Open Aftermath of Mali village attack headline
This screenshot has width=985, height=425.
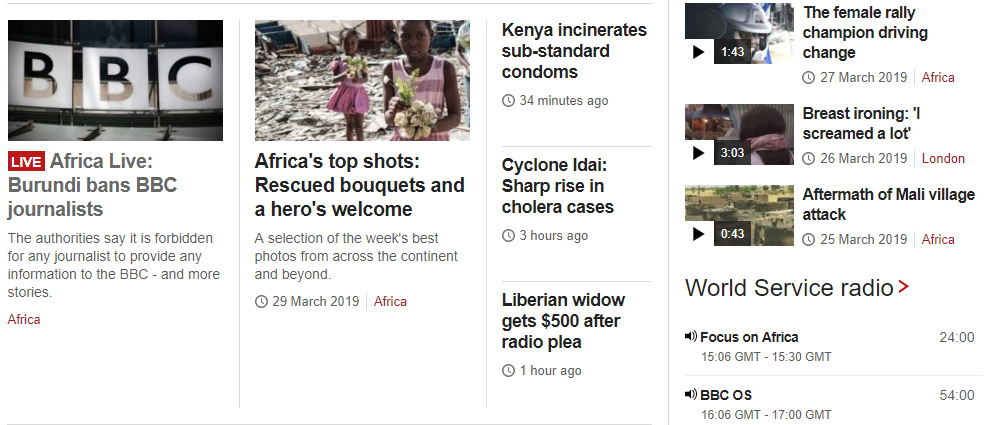coord(888,204)
